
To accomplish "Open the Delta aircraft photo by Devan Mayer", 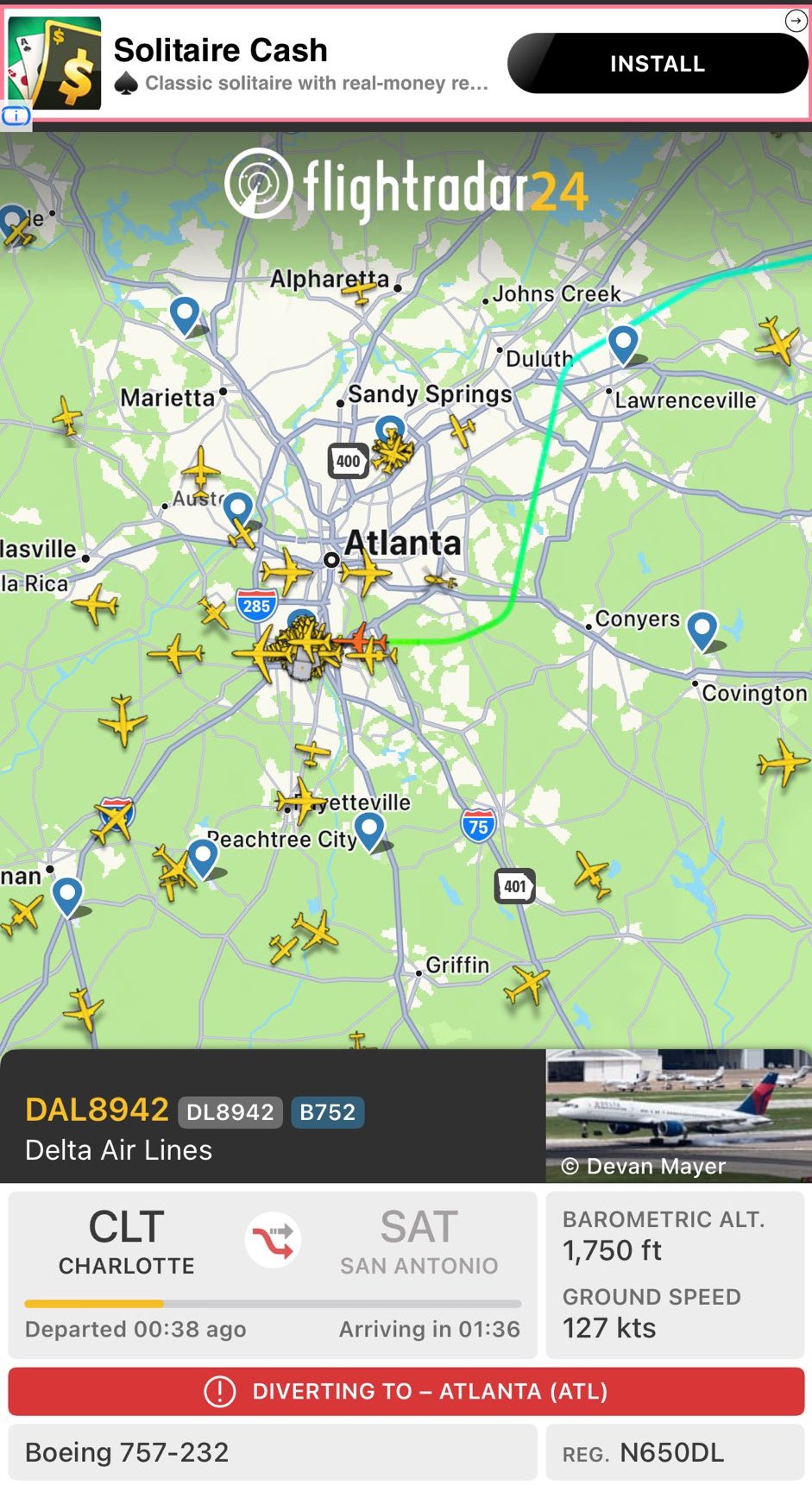I will [x=677, y=1115].
